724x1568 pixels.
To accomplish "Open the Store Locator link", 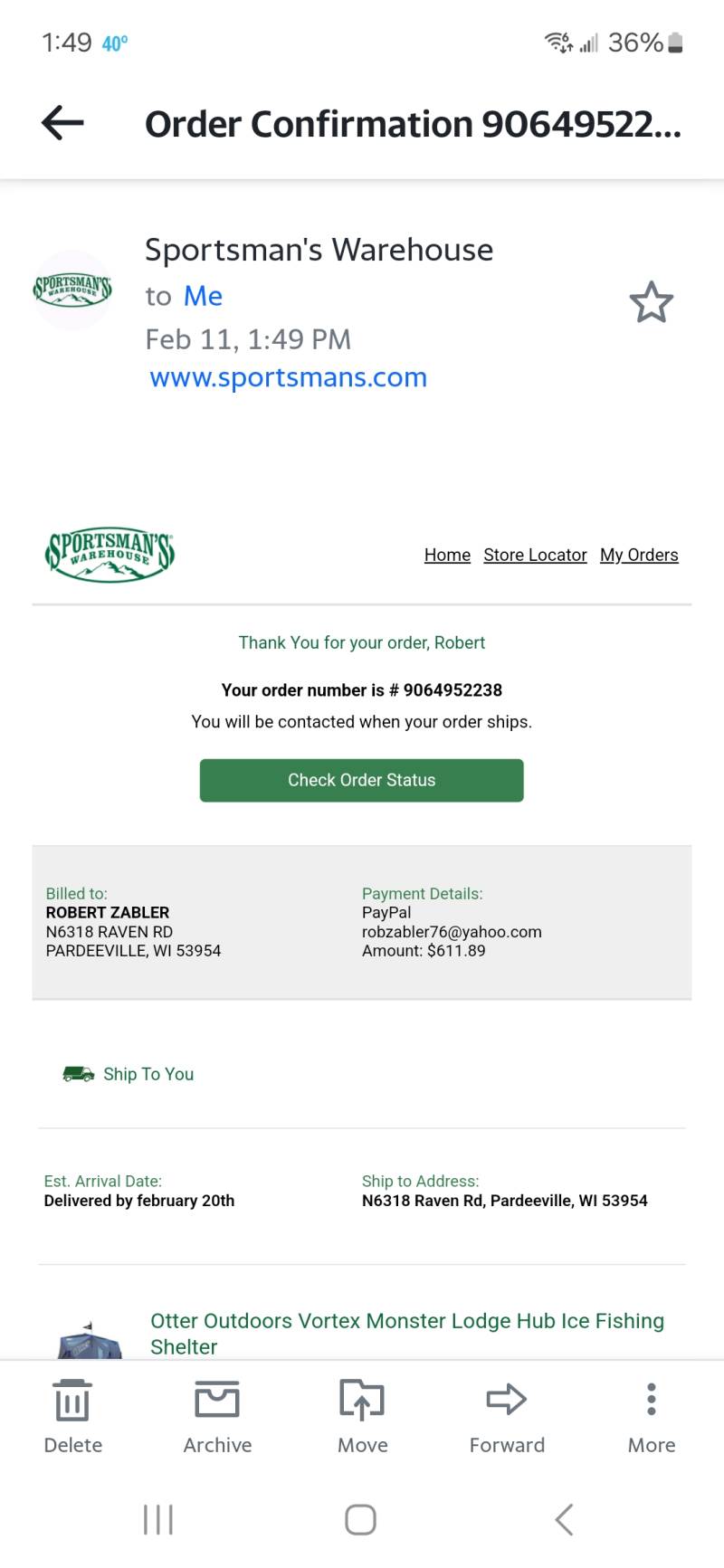I will (x=535, y=555).
